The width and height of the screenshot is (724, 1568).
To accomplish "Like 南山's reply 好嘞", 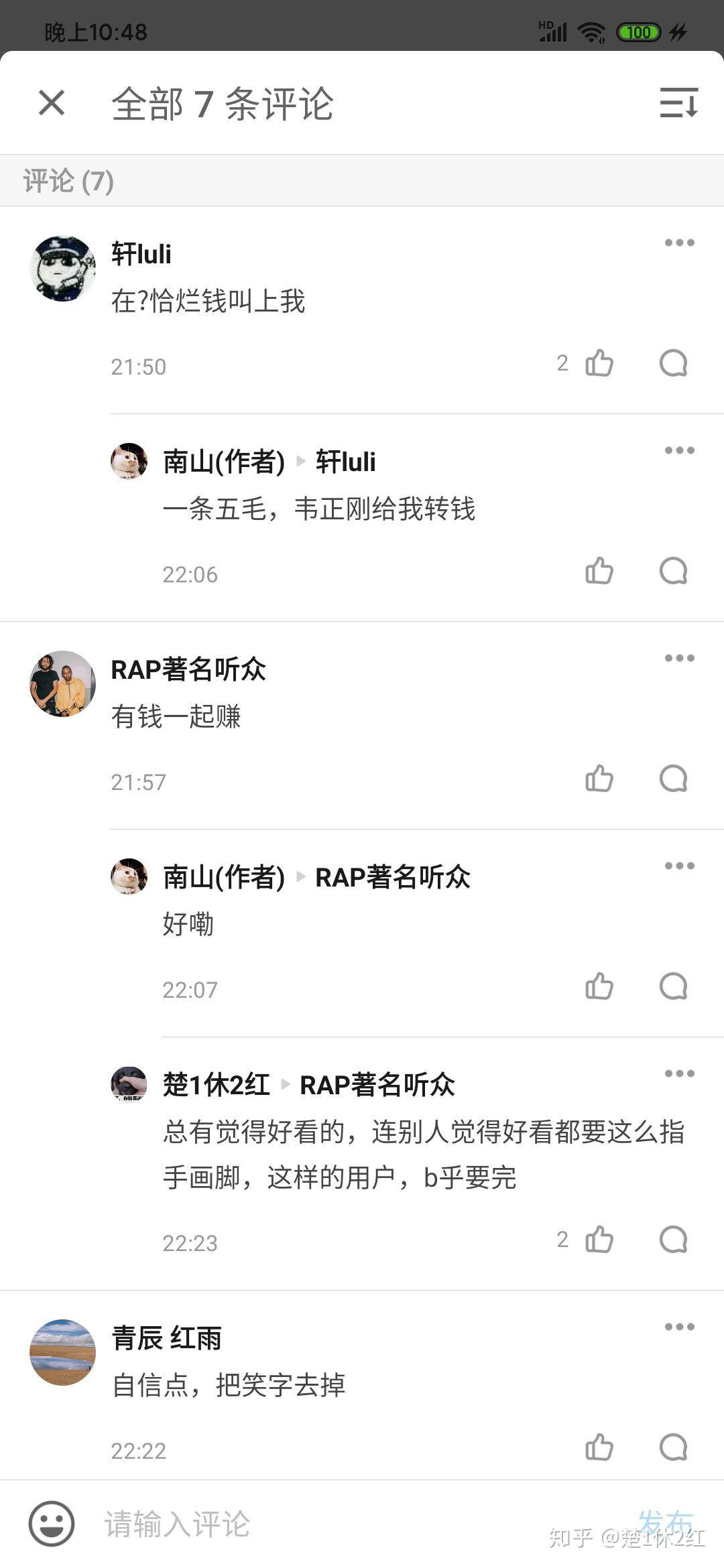I will pos(599,986).
